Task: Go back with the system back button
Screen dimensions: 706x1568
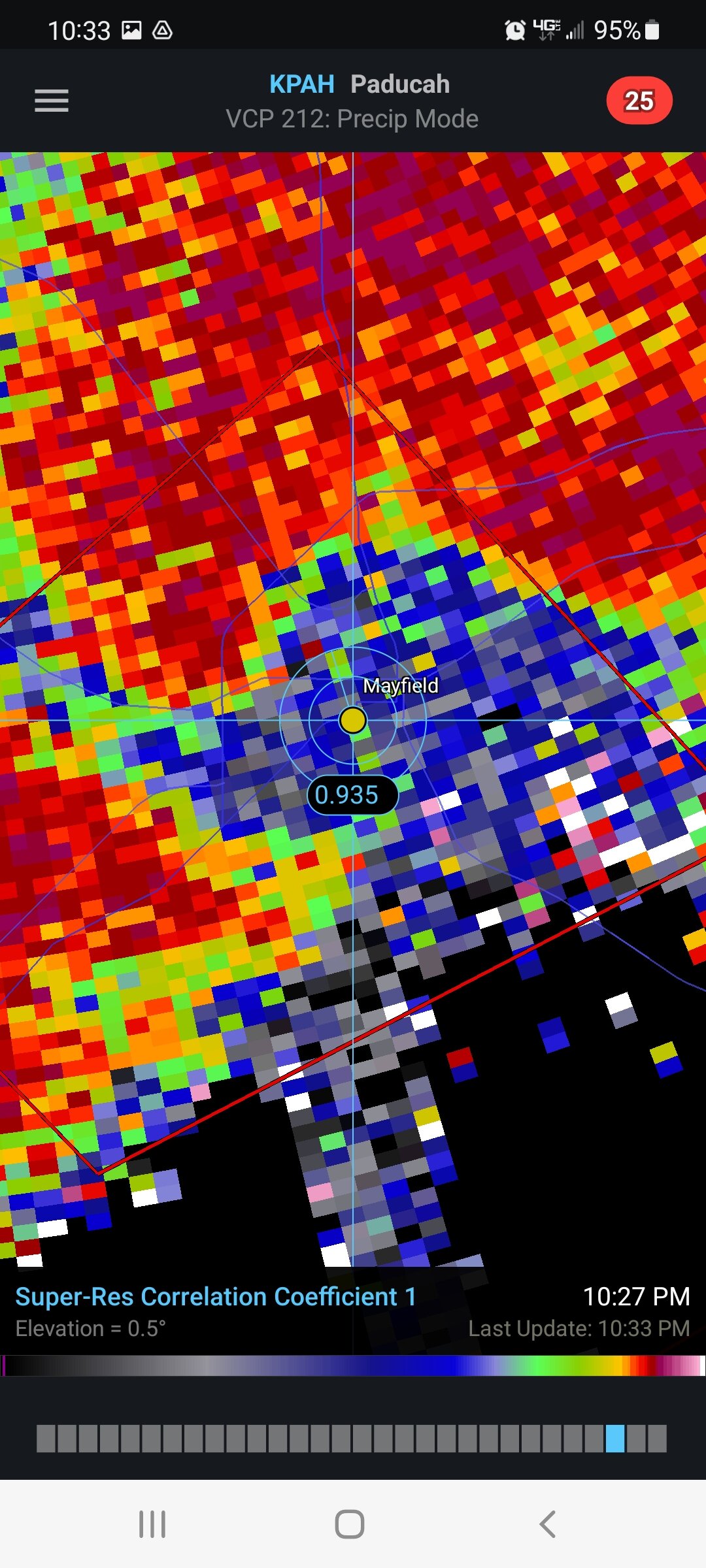Action: [548, 1524]
